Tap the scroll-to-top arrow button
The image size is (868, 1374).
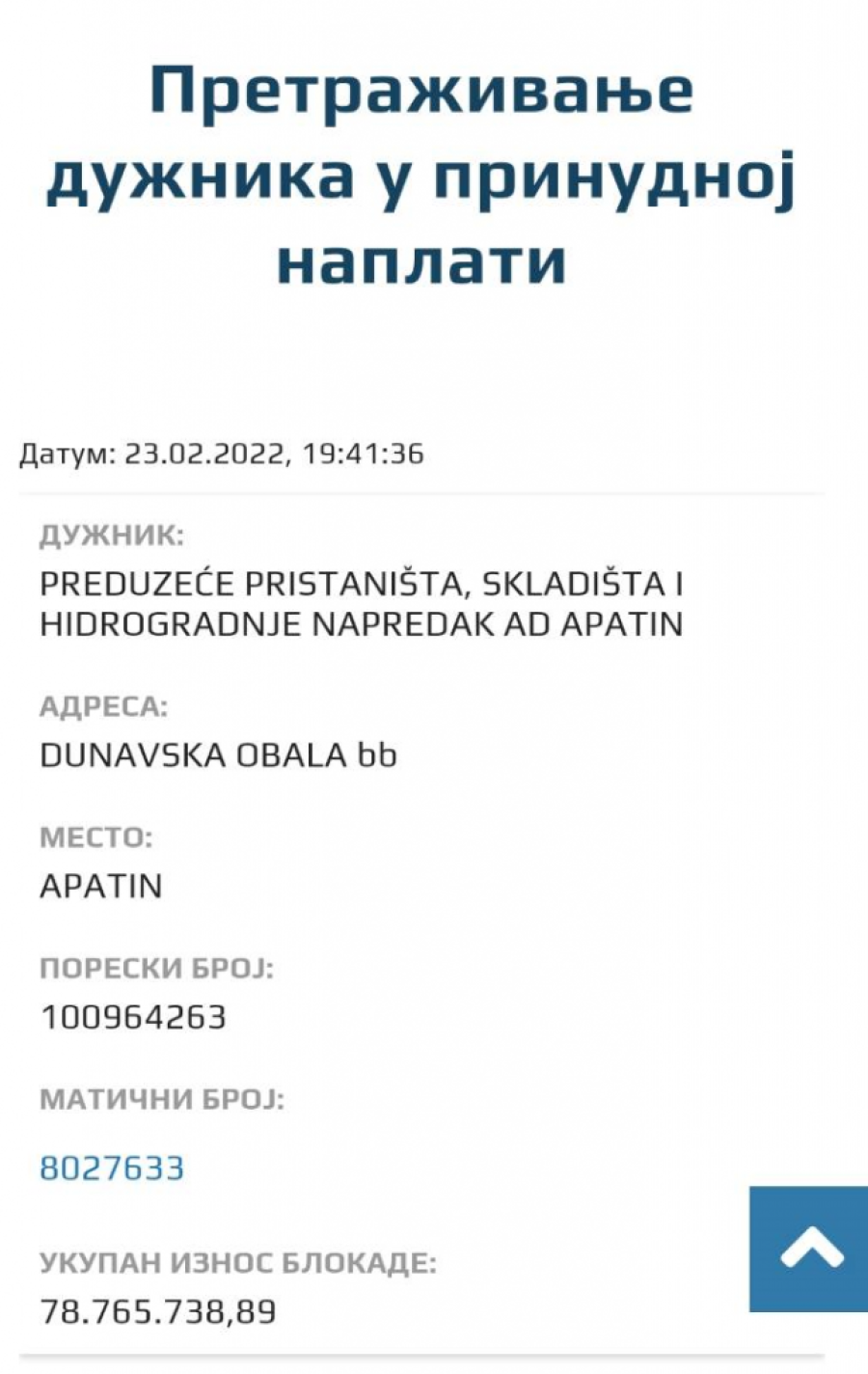(x=809, y=1249)
